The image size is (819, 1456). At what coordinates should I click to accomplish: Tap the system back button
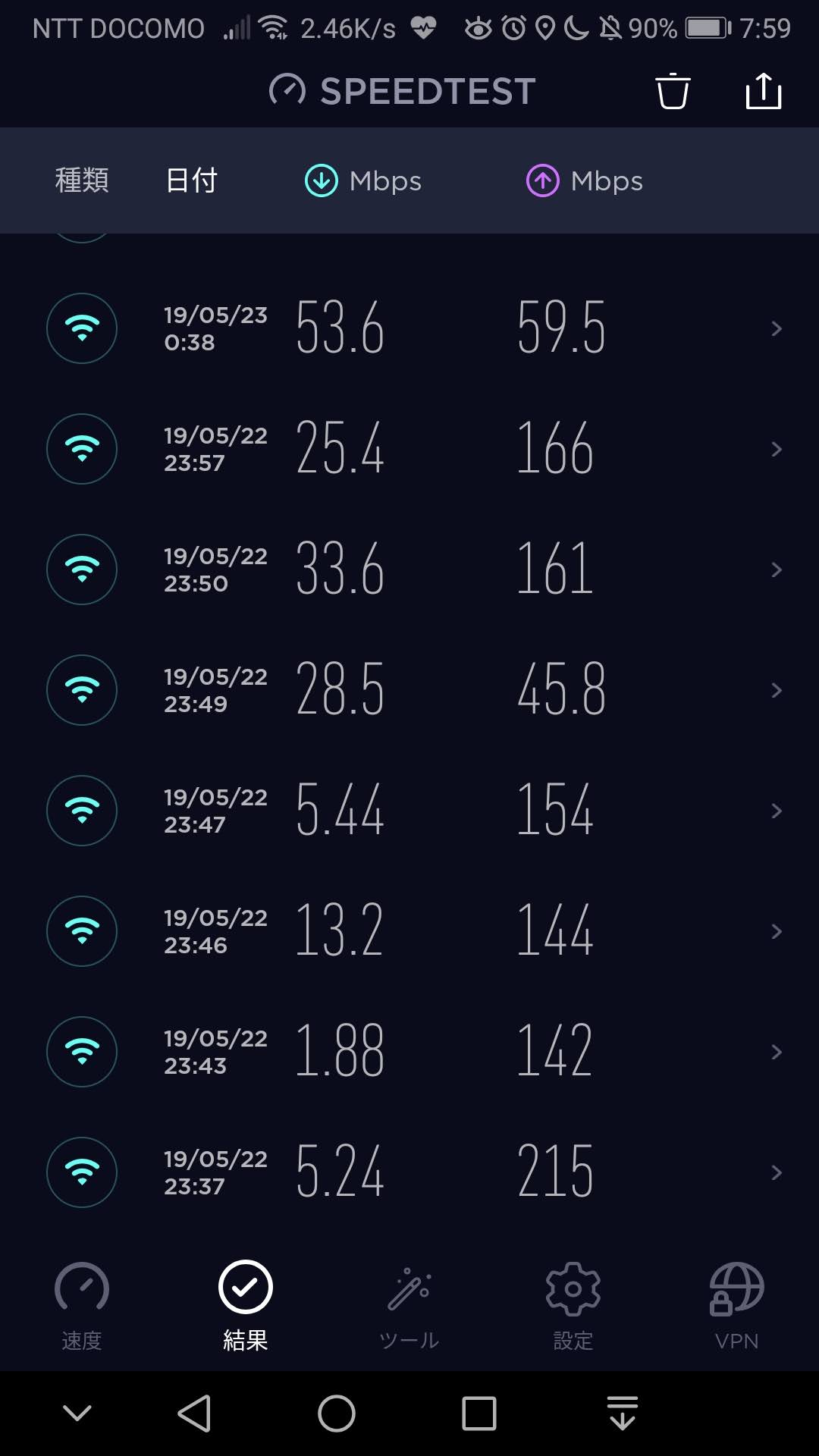click(x=194, y=1414)
